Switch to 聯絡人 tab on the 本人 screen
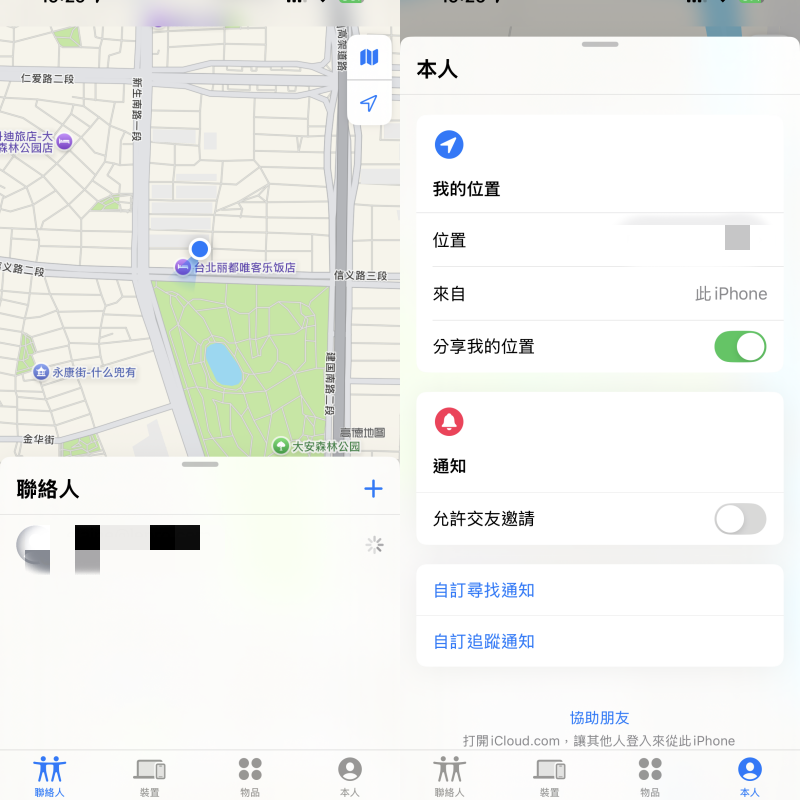Screen dimensions: 800x800 coord(450,775)
